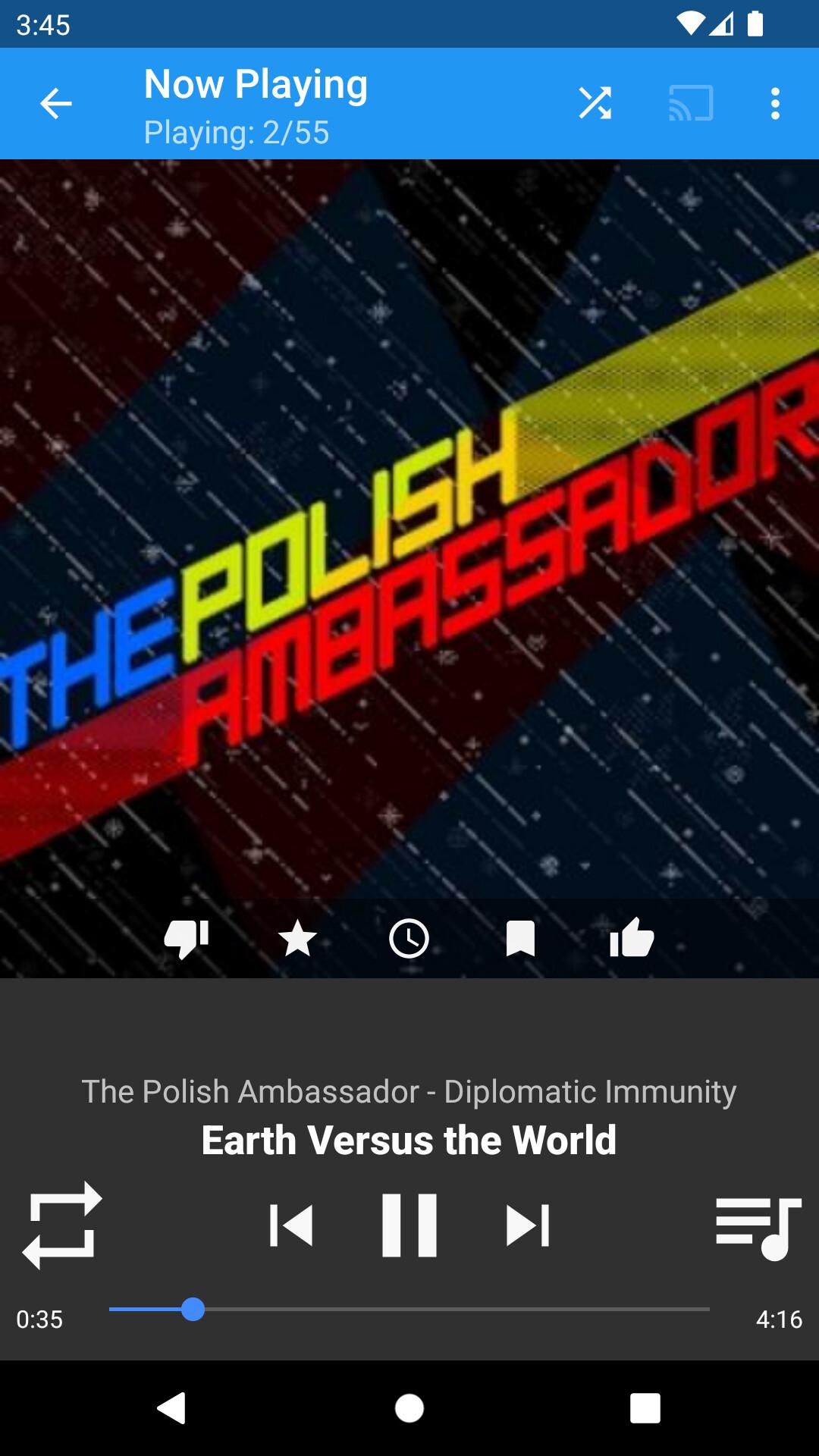Open the cast device picker
The image size is (819, 1456).
(690, 104)
